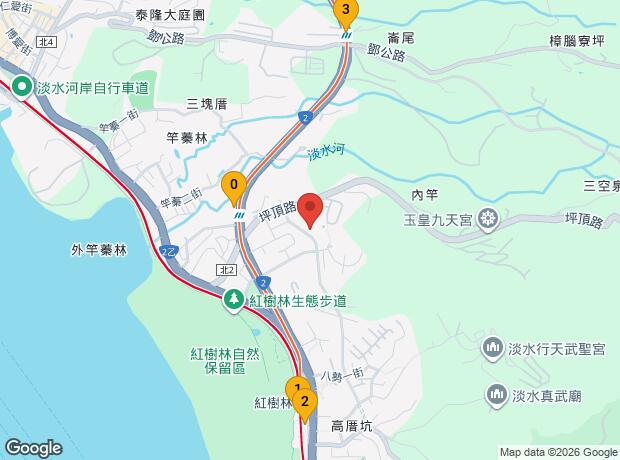Select the yellow map marker numbered 0

[234, 188]
